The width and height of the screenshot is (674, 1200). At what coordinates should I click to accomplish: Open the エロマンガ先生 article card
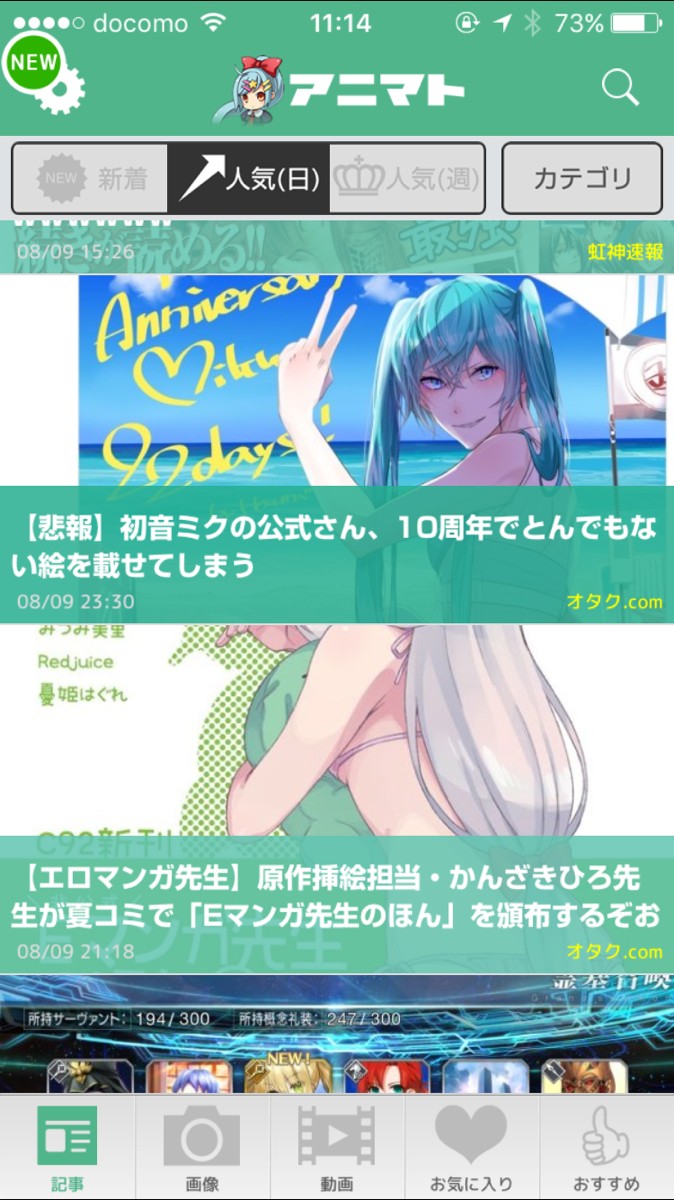[337, 799]
